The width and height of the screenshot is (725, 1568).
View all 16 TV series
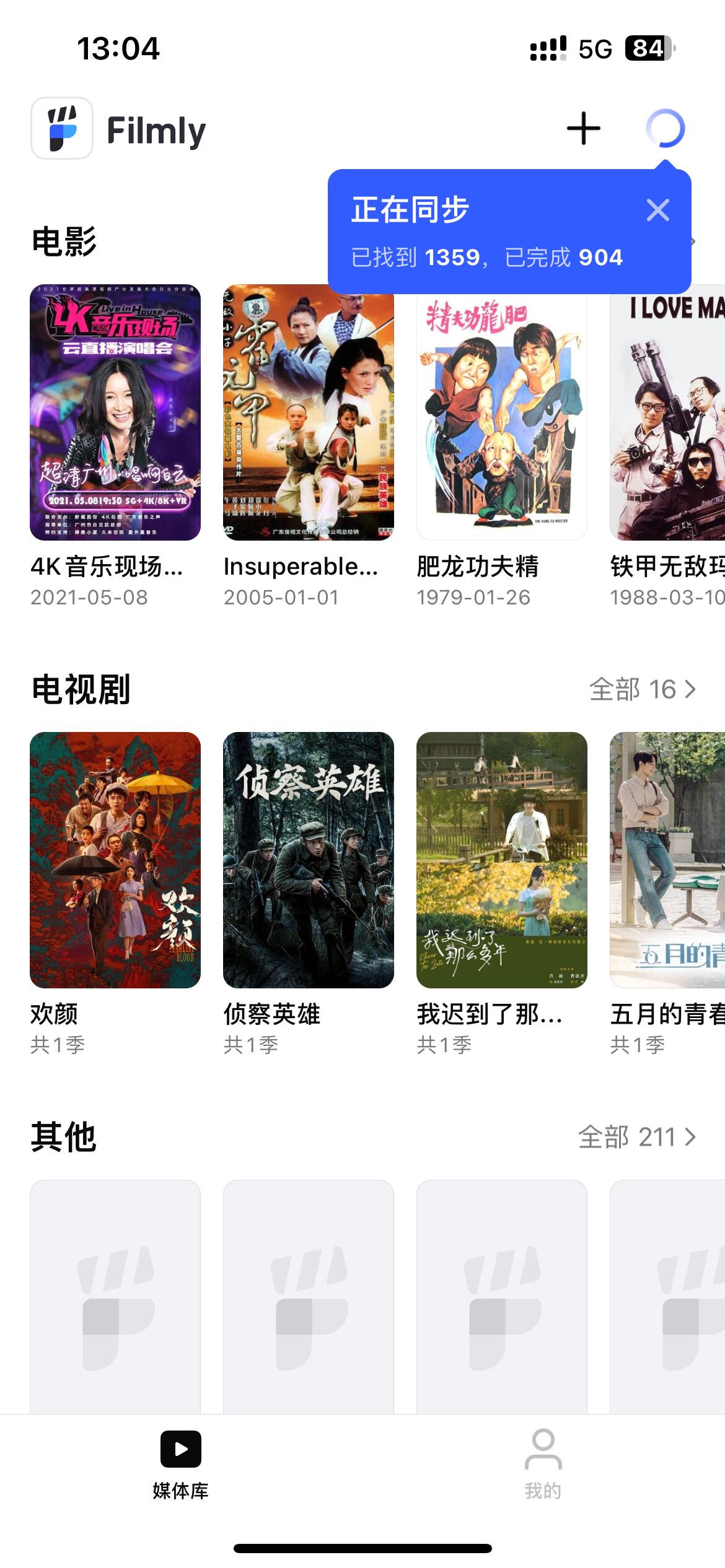pyautogui.click(x=642, y=689)
